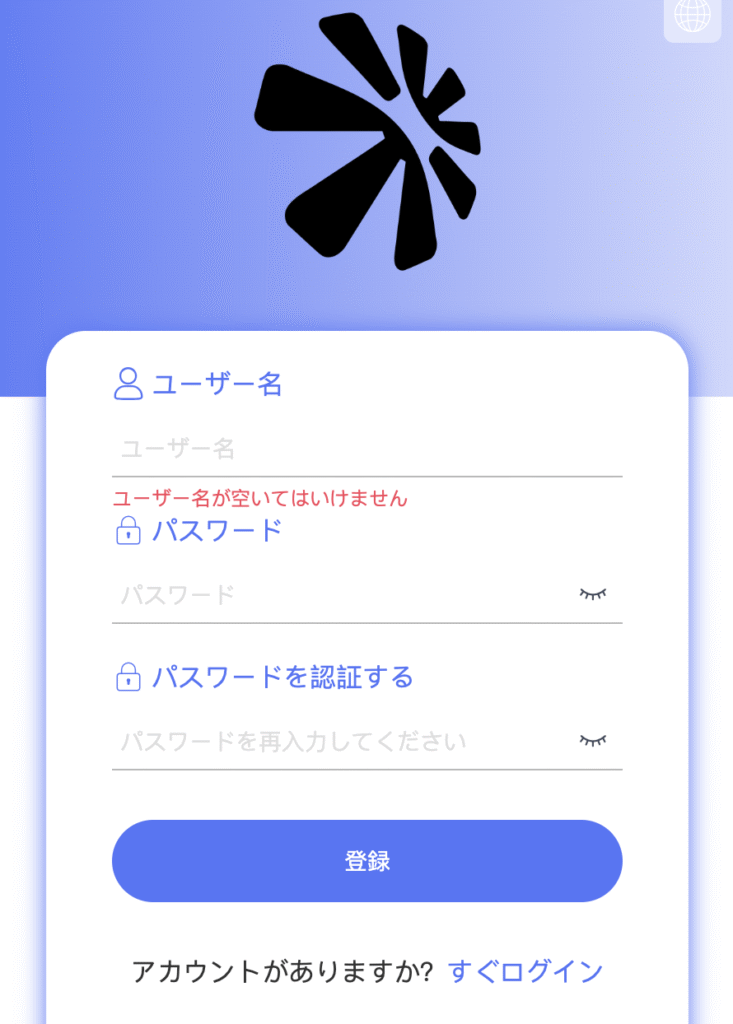Reveal the confirmation password with eye toggle
The width and height of the screenshot is (733, 1024).
tap(595, 741)
